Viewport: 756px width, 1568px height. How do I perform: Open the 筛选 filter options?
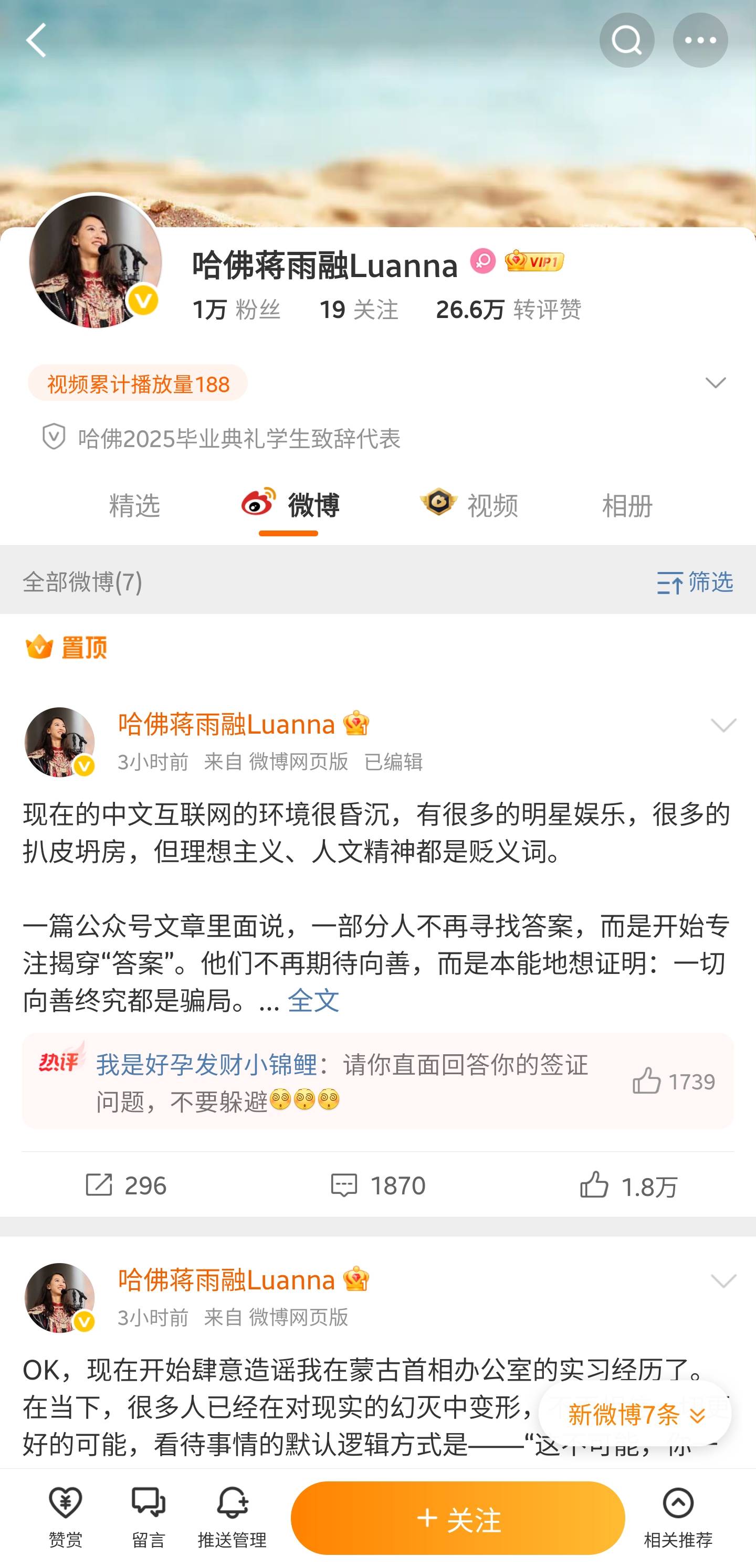[x=695, y=582]
